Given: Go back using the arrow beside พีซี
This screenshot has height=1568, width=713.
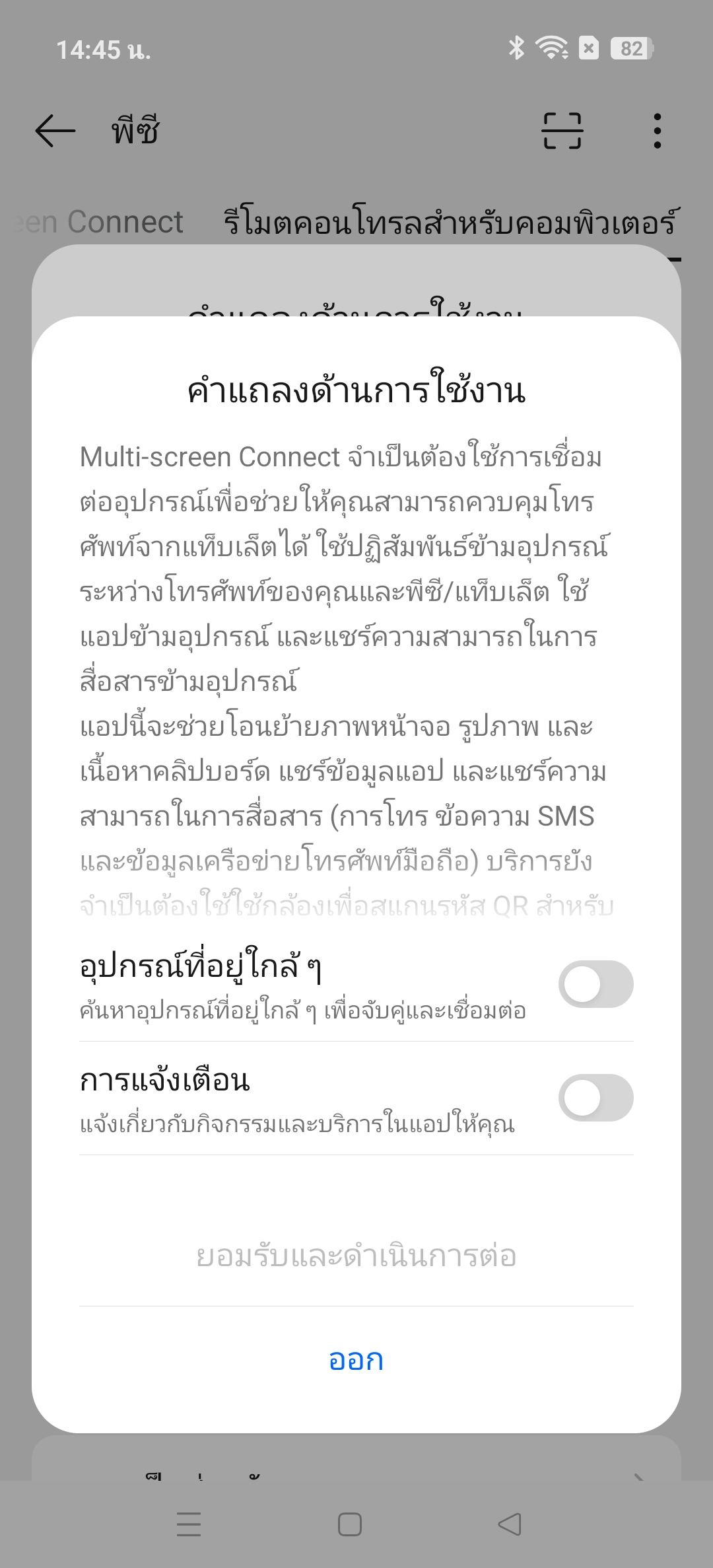Looking at the screenshot, I should click(55, 130).
